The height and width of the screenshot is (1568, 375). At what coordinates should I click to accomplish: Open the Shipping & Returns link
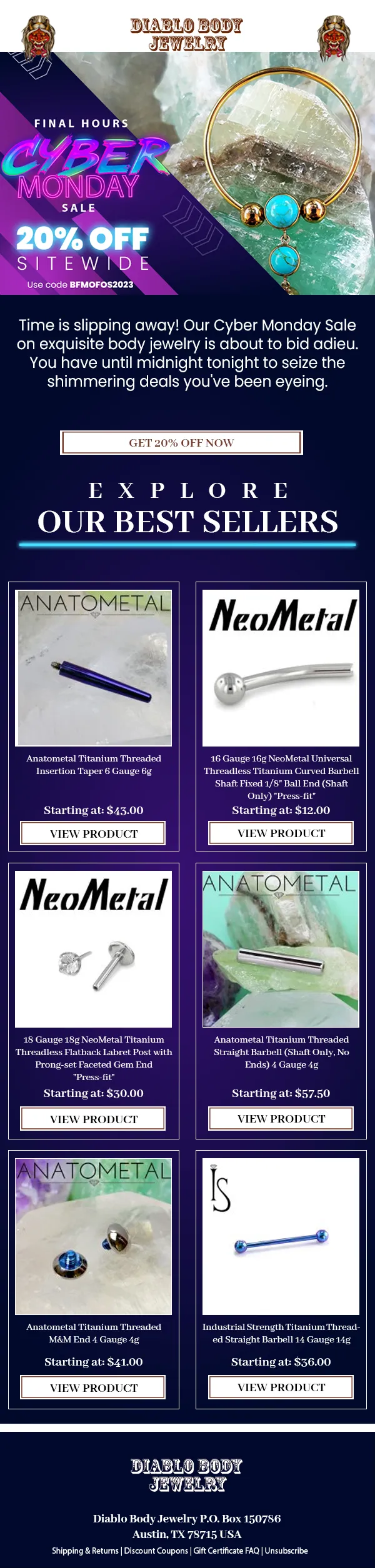[85, 1550]
